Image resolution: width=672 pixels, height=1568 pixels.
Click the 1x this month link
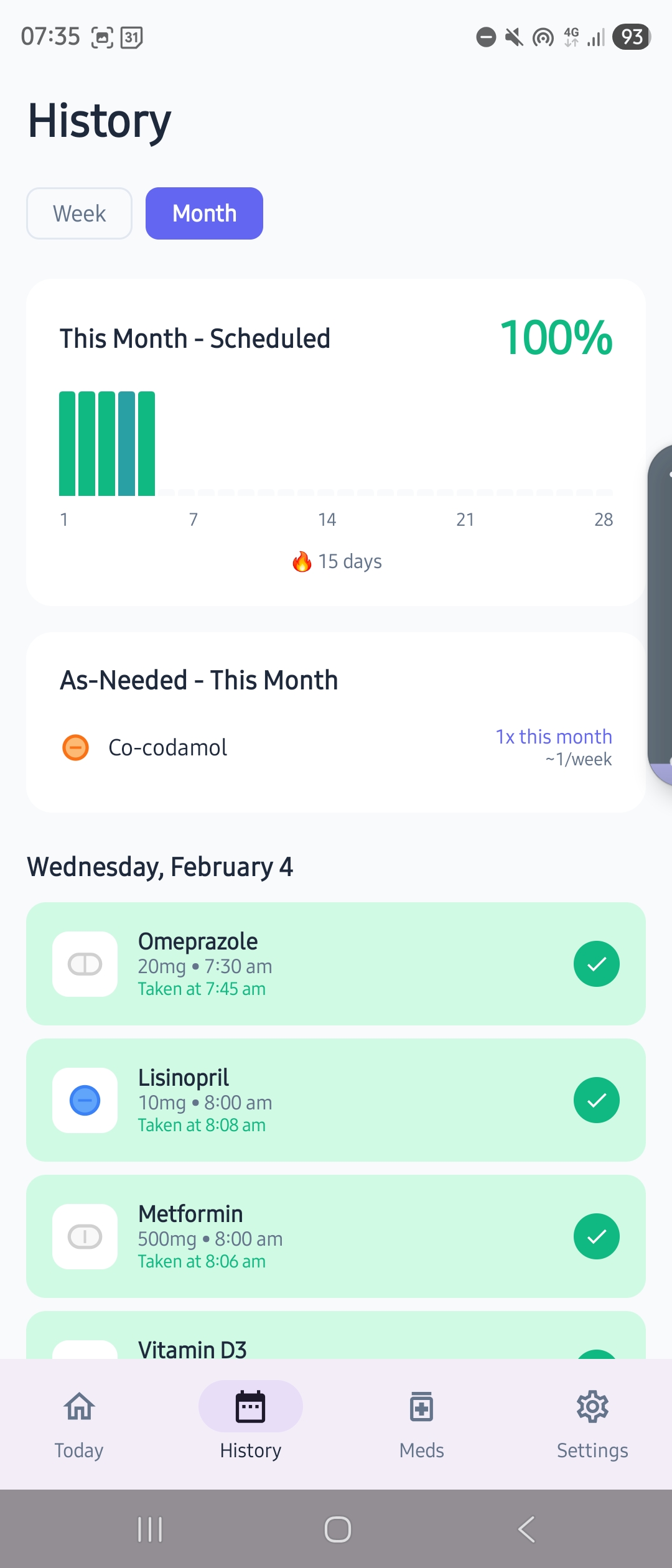[x=553, y=737]
